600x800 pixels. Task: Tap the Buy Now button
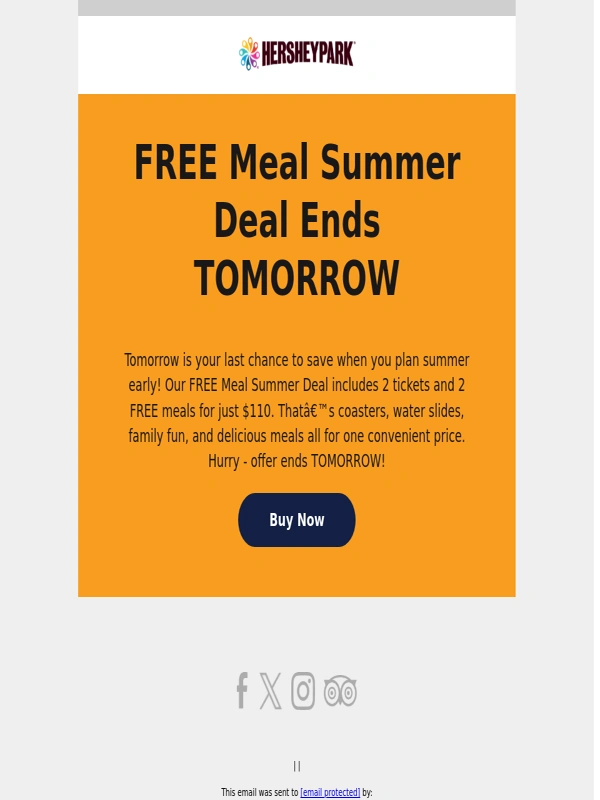(296, 520)
